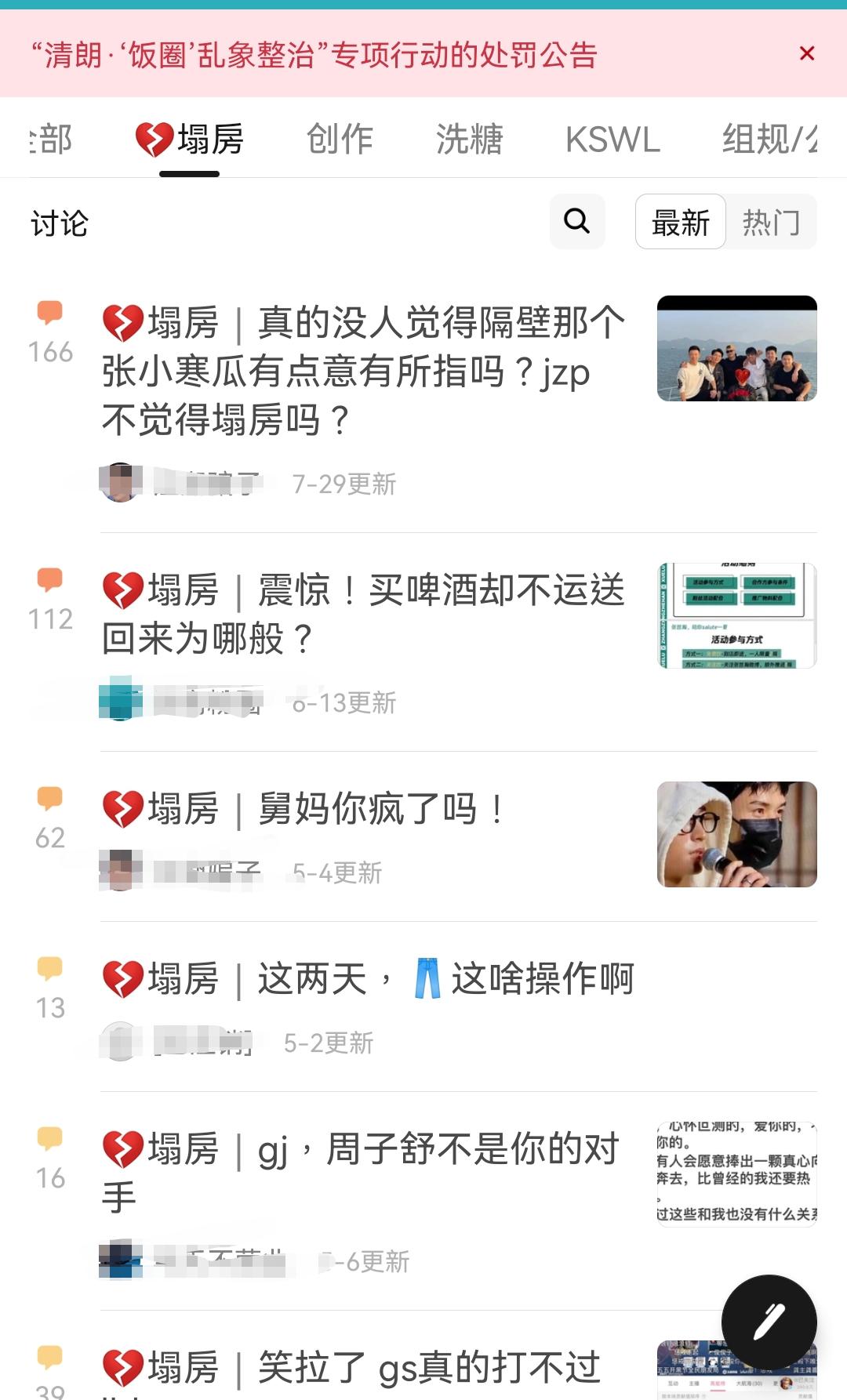Compose a new post with pencil button

pyautogui.click(x=769, y=1322)
